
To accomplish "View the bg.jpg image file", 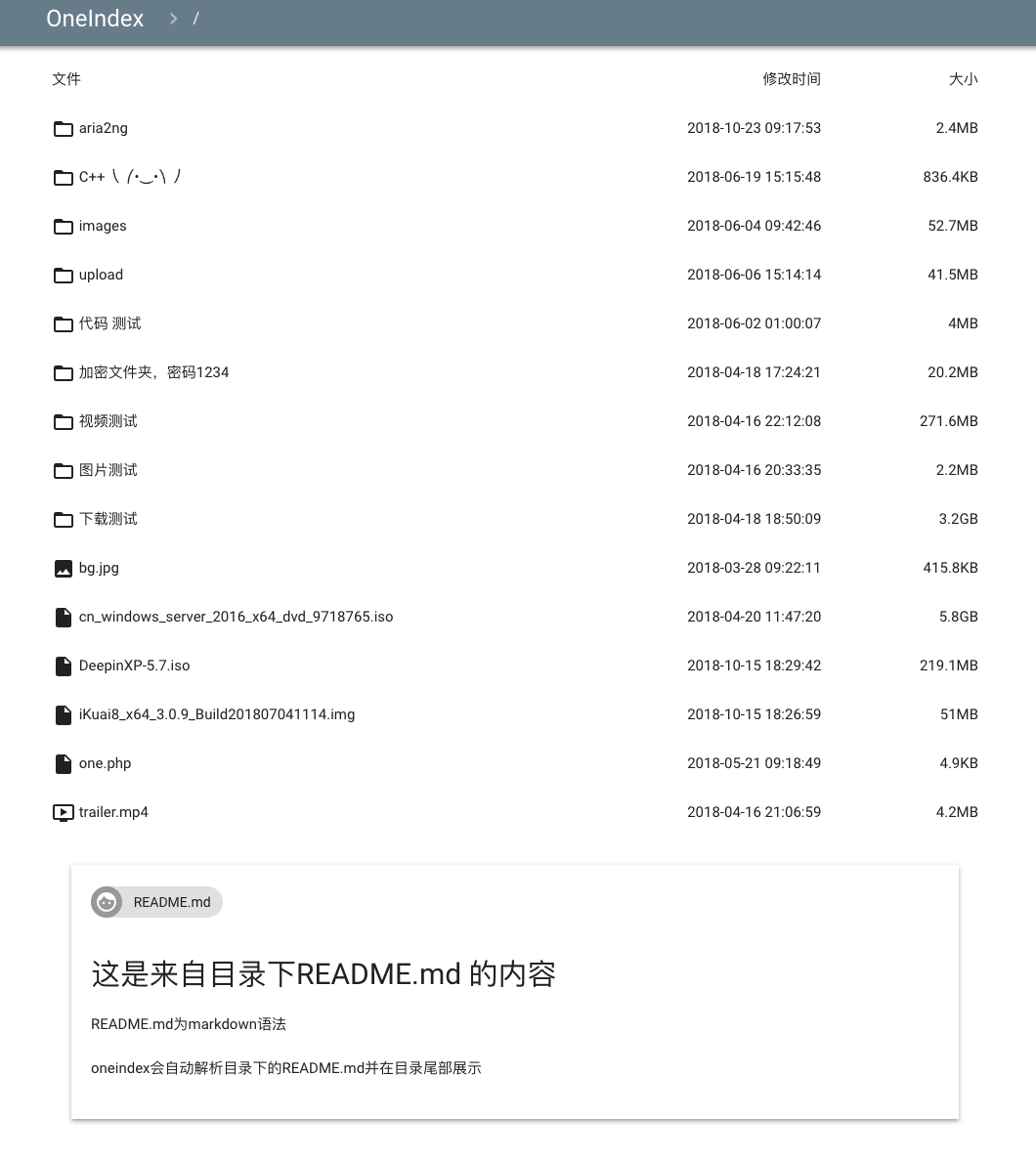I will coord(99,568).
